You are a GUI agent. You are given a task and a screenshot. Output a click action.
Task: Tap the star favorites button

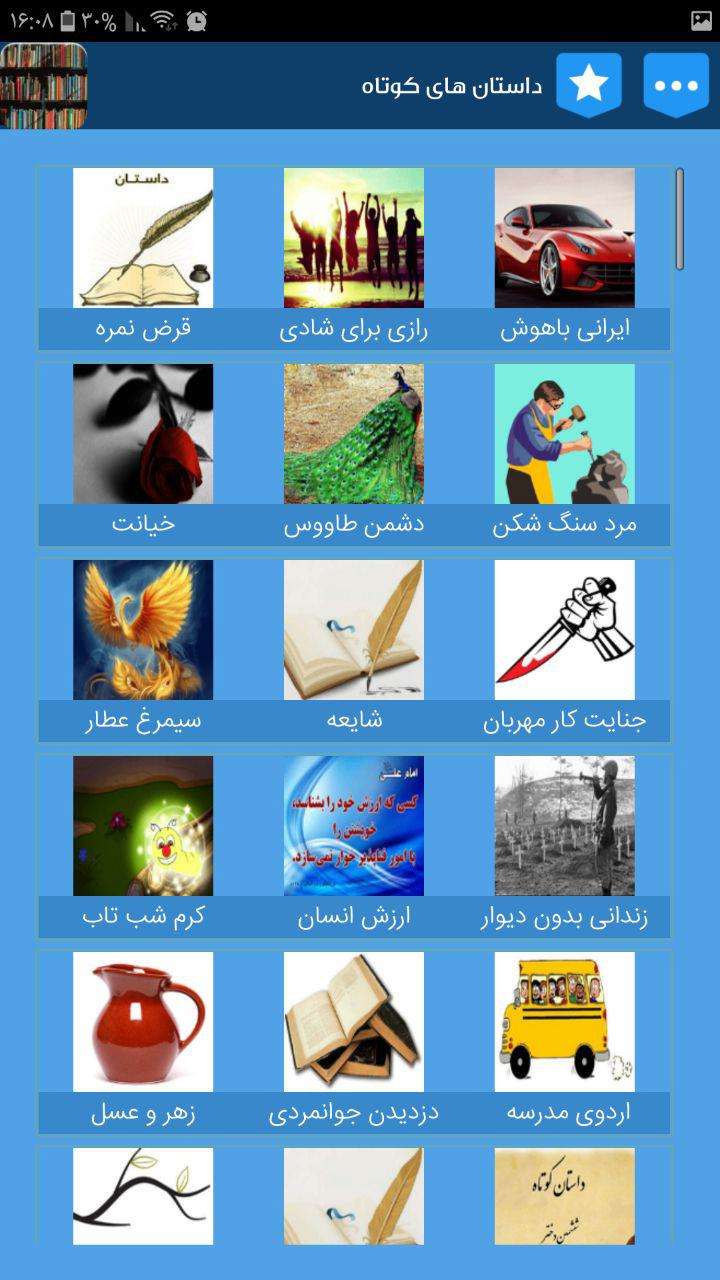tap(589, 85)
